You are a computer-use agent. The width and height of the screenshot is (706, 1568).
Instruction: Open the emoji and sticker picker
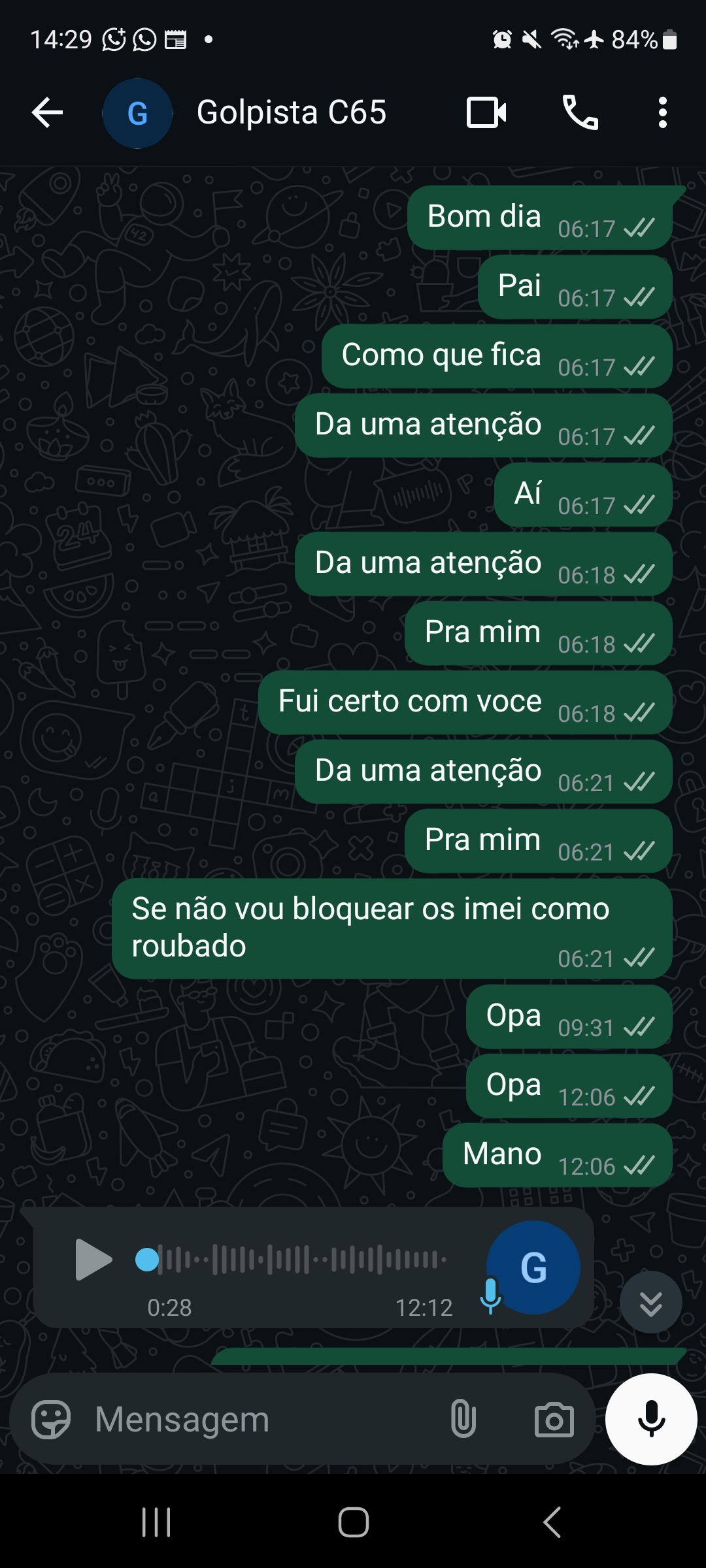click(x=51, y=1419)
